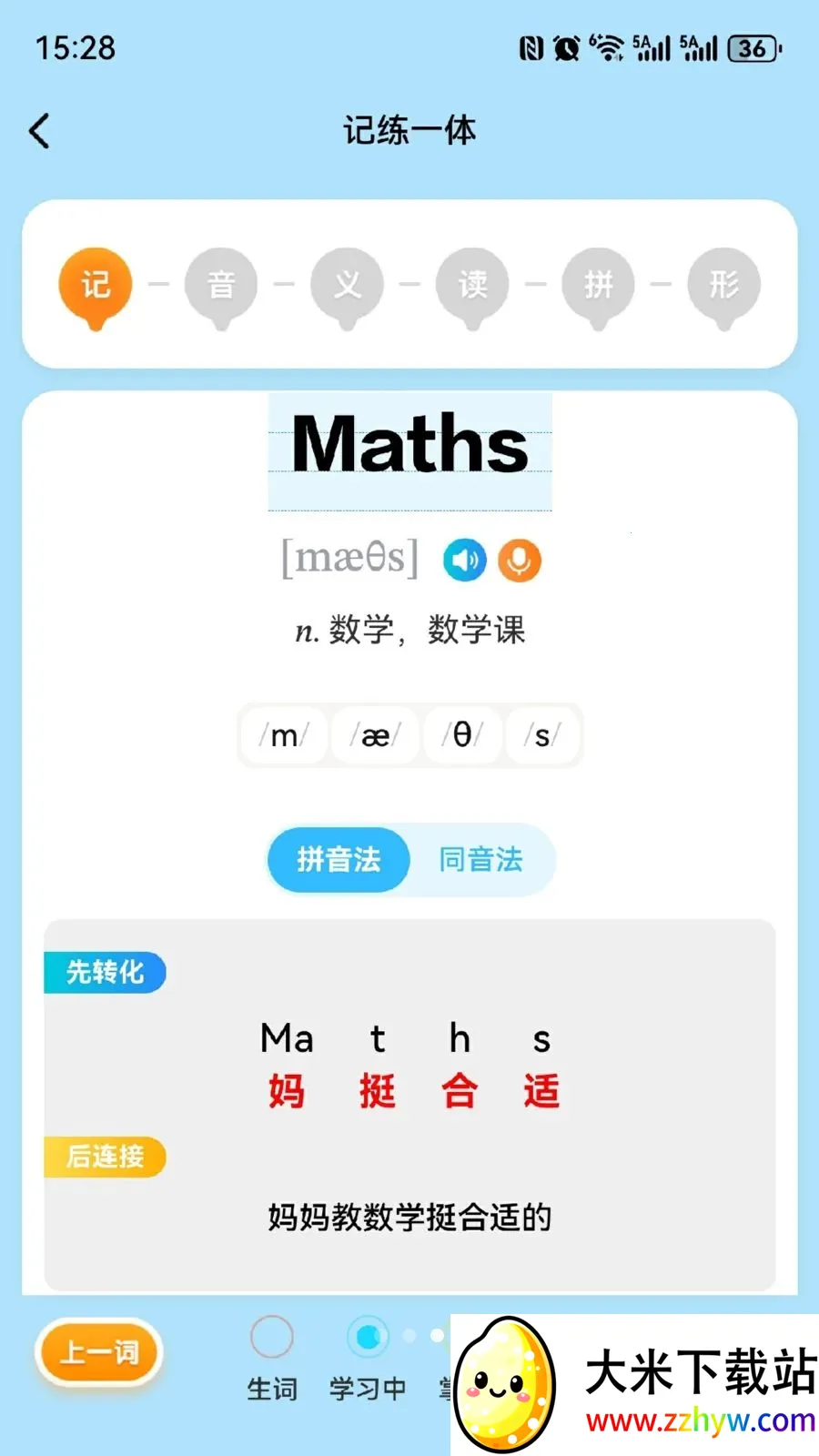The width and height of the screenshot is (819, 1456).
Task: Jump to the 音 step
Action: point(221,287)
